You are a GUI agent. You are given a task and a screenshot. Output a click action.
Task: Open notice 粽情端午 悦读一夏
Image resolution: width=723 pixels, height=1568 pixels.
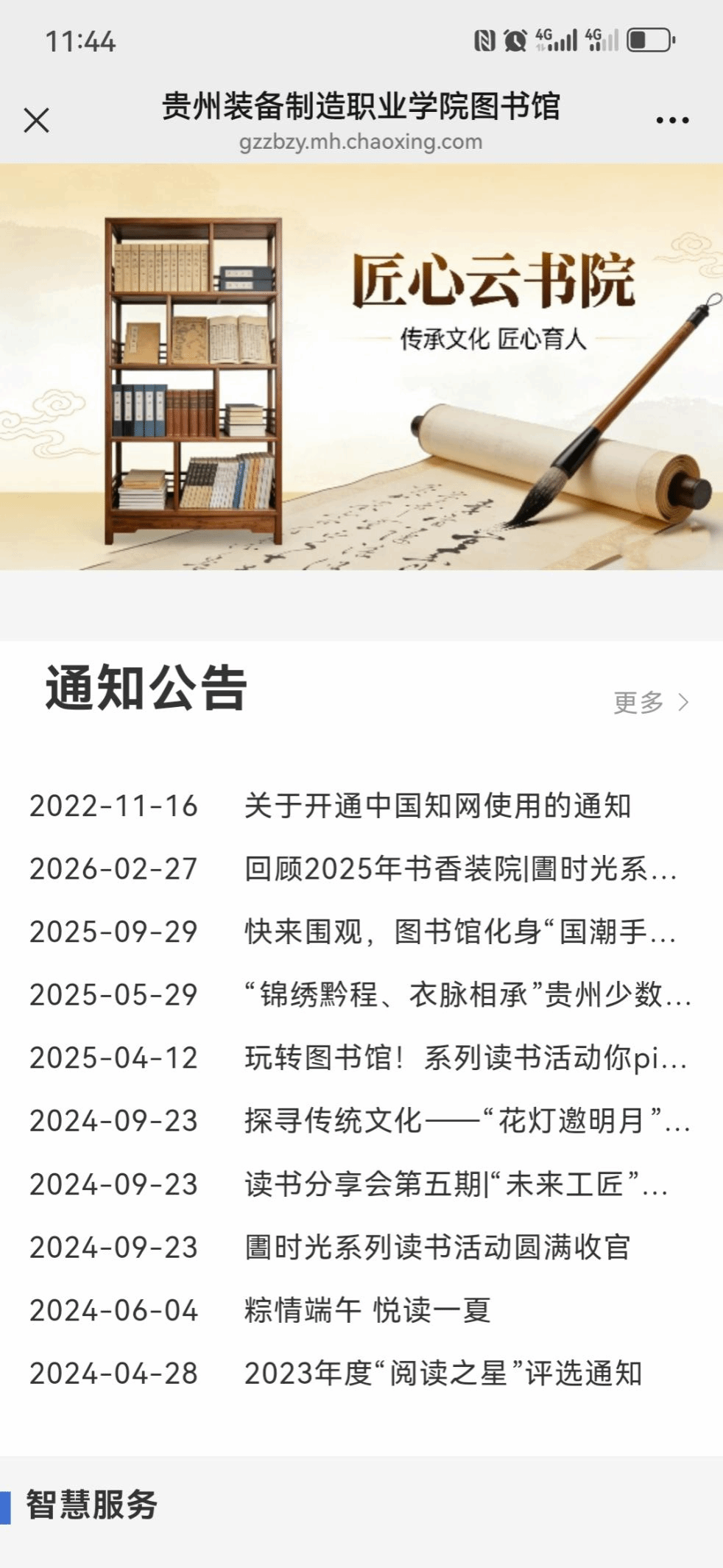pos(367,1310)
